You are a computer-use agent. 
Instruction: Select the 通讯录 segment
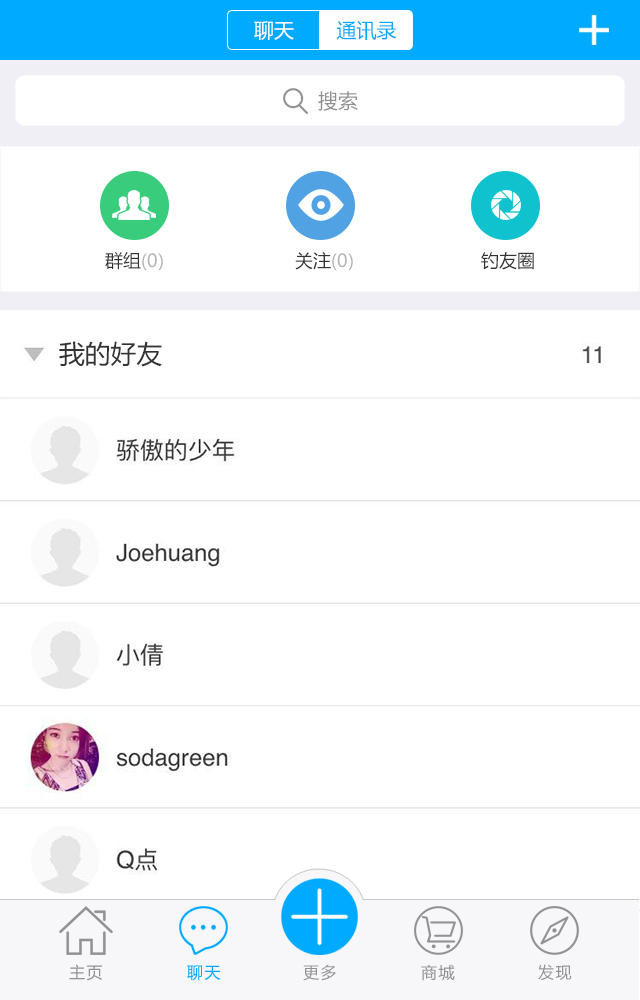pos(366,30)
